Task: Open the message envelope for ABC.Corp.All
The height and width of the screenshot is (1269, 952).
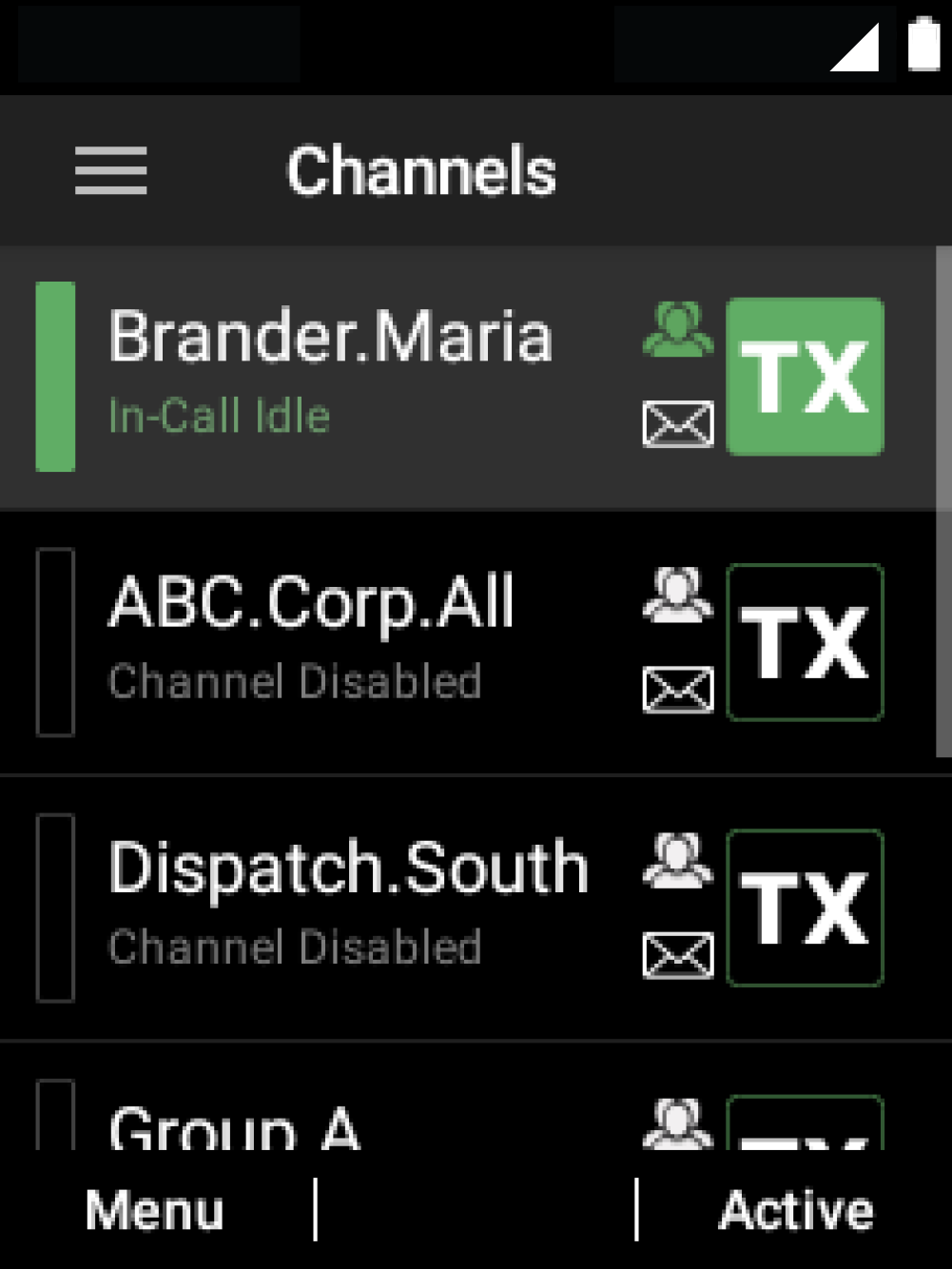Action: click(x=677, y=690)
